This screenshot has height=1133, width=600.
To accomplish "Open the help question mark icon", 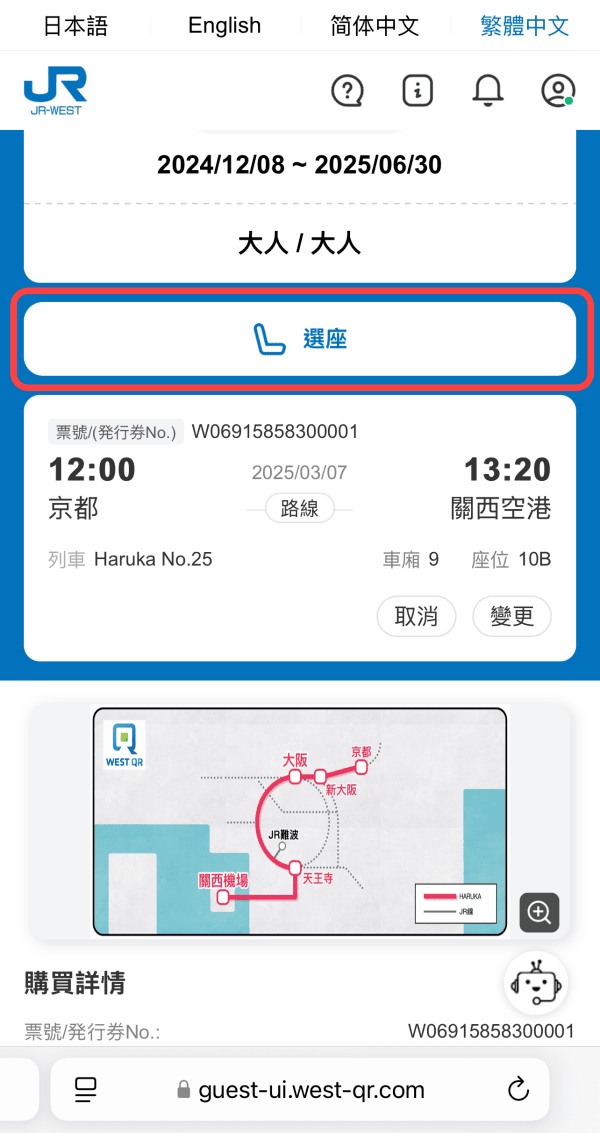I will tap(347, 91).
